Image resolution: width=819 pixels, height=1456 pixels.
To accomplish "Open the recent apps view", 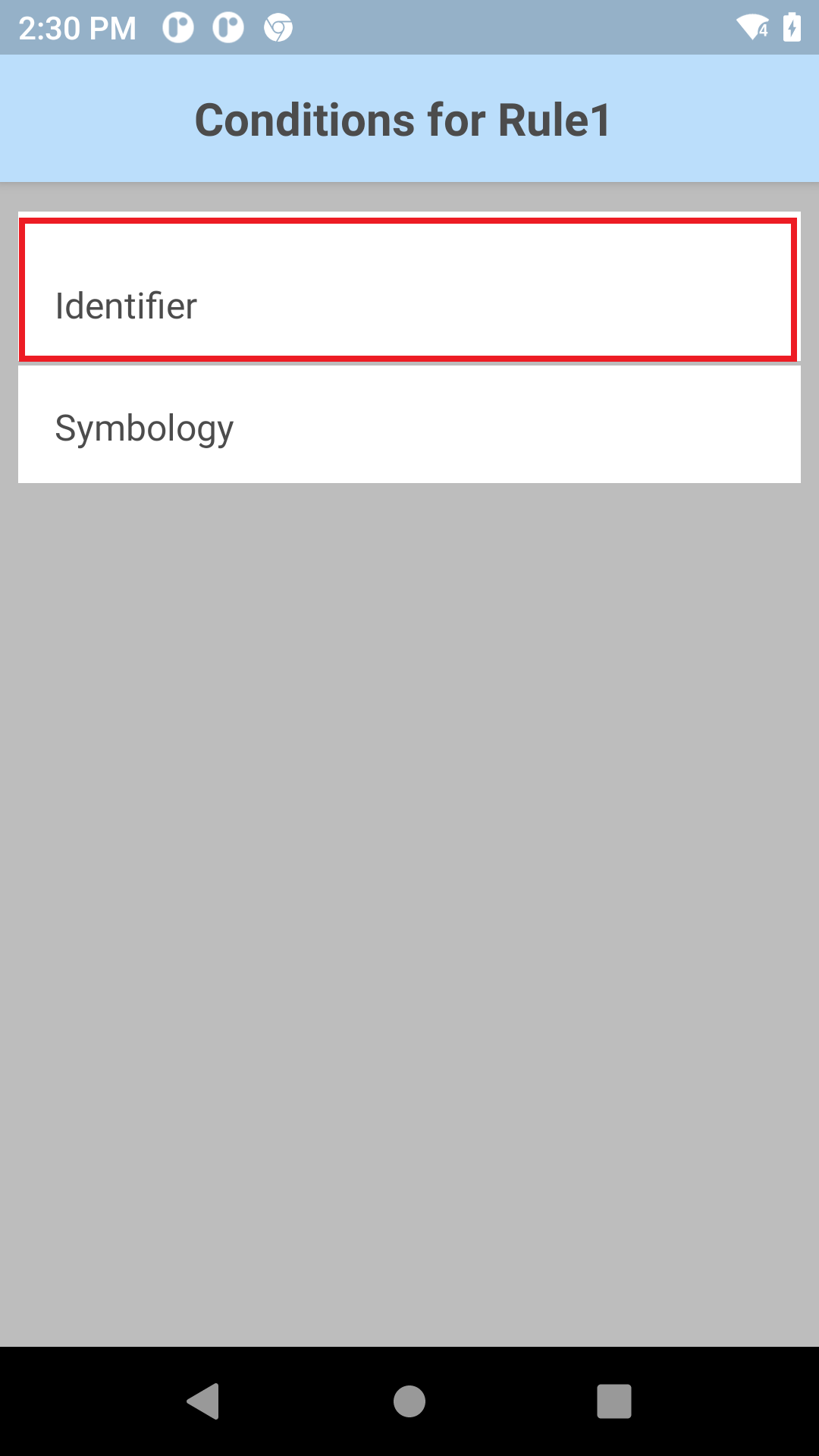I will 613,1401.
